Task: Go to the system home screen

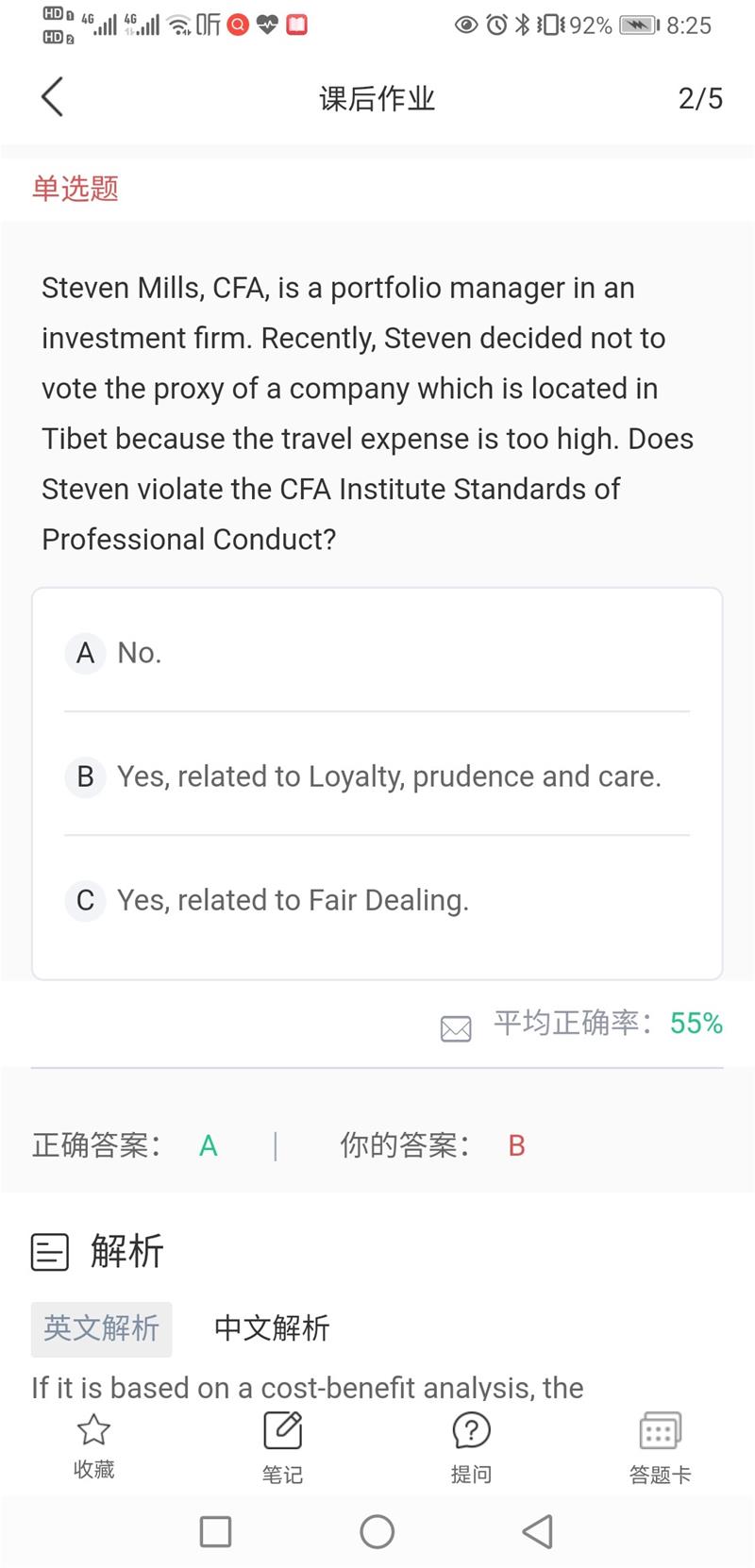Action: [377, 1532]
